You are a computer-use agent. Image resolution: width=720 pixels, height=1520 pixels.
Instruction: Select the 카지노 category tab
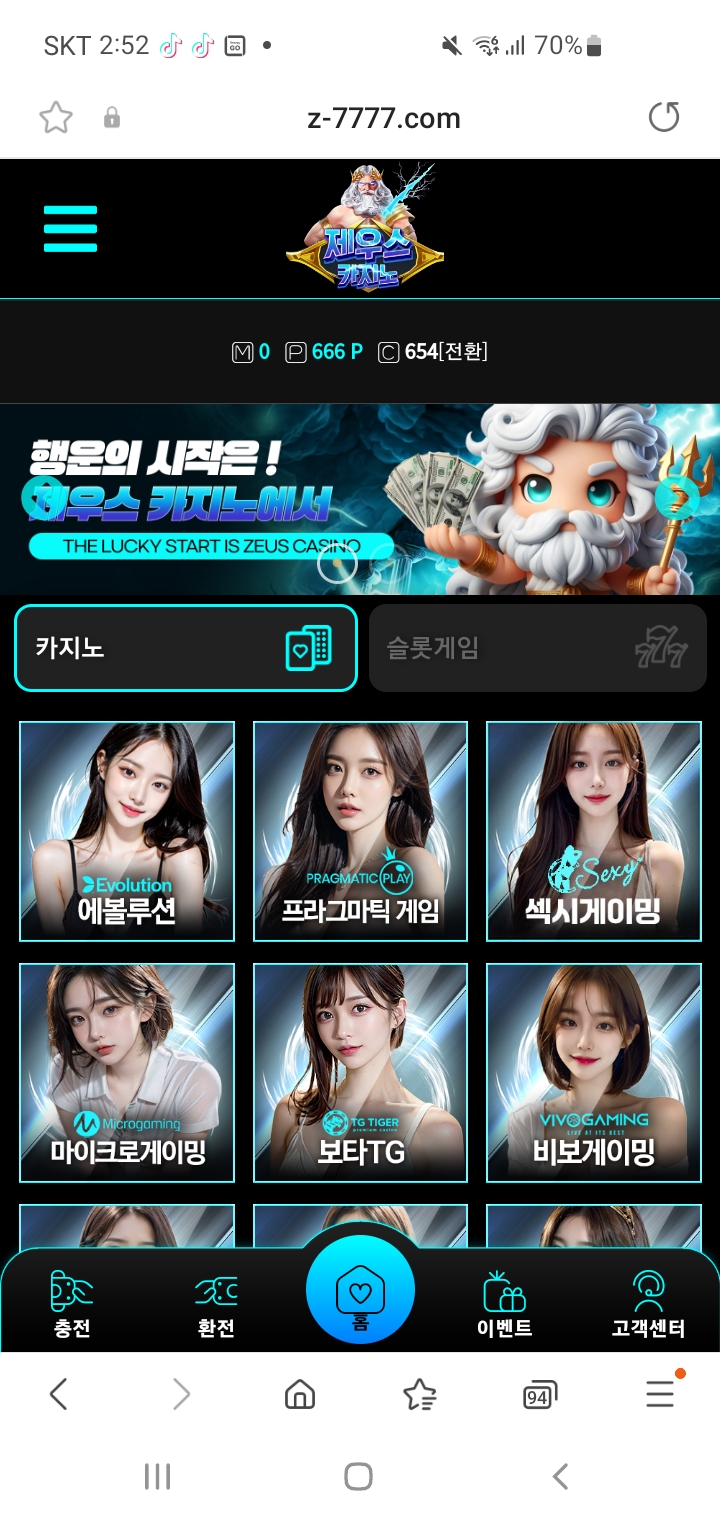186,648
